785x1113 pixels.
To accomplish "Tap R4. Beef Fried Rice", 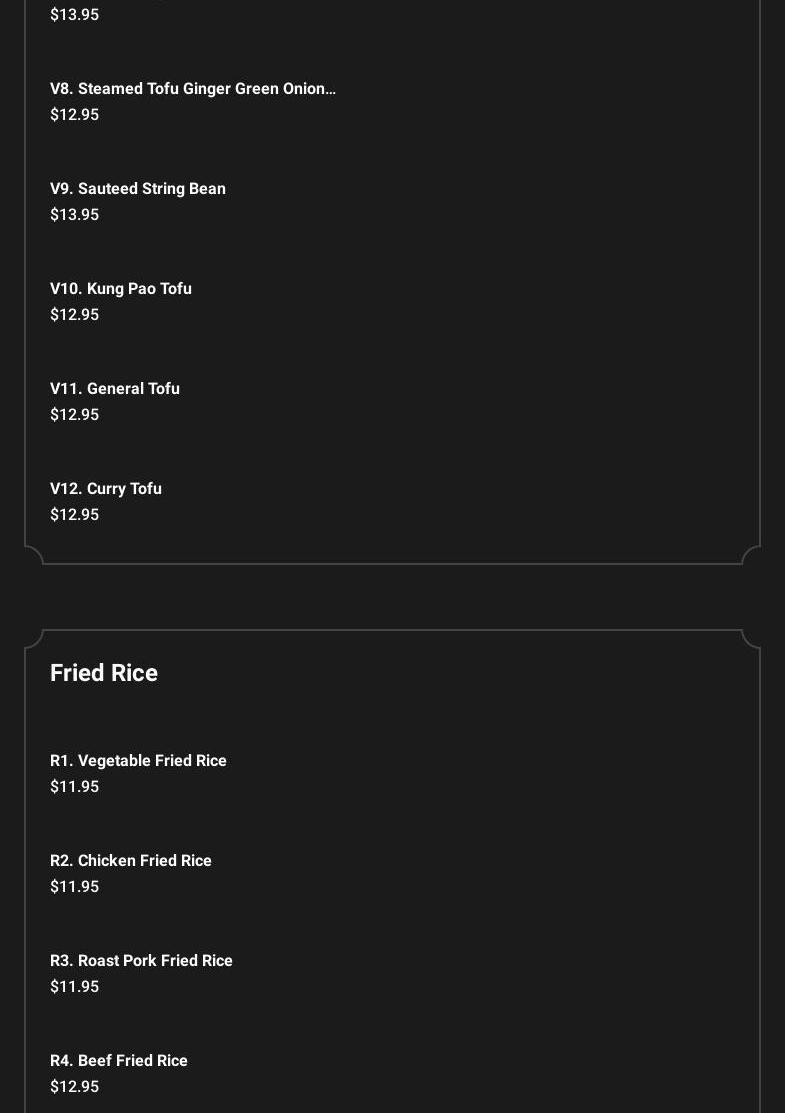I will coord(119,1061).
